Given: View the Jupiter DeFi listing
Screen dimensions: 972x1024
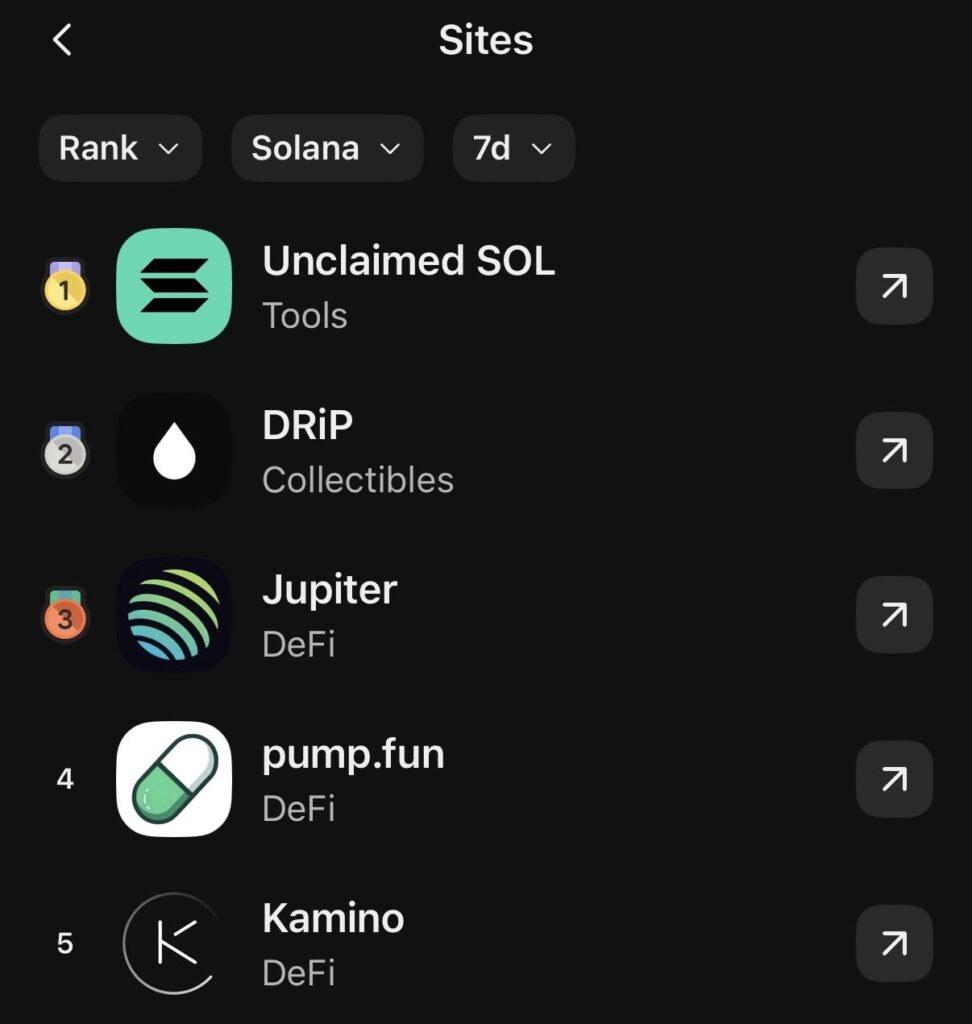Looking at the screenshot, I should 330,615.
